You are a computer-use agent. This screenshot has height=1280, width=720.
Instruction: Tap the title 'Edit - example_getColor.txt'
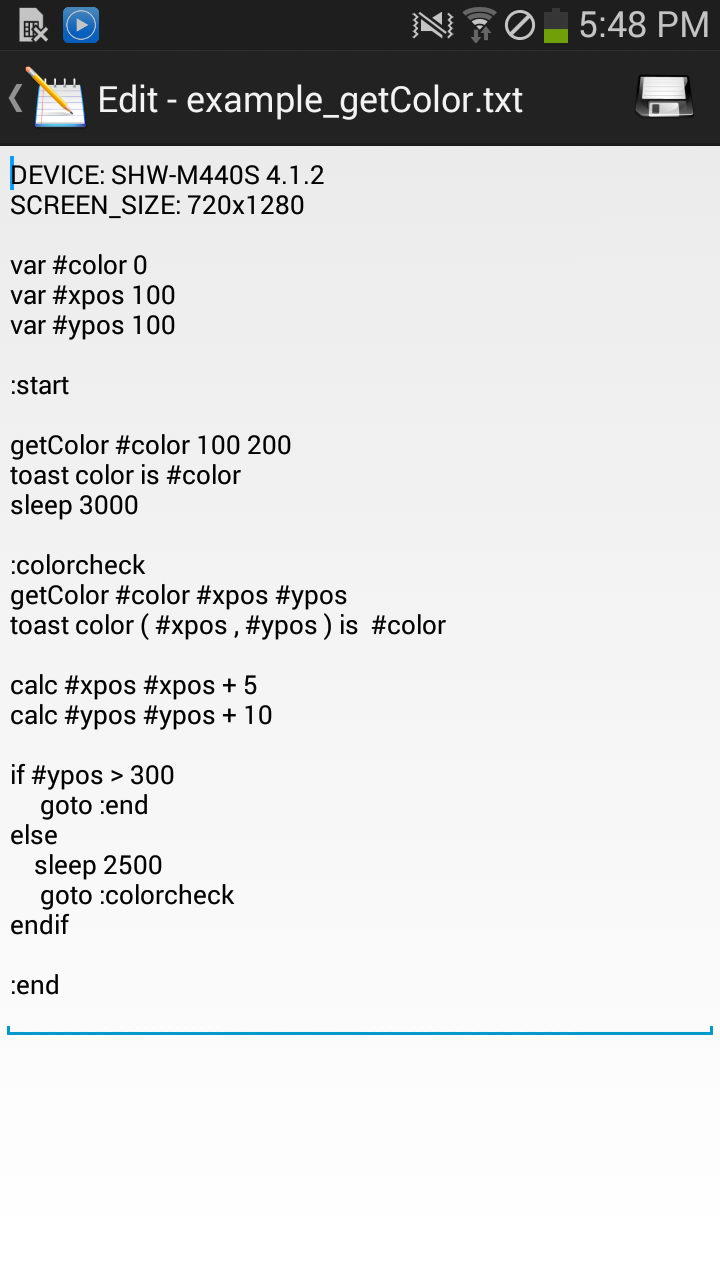coord(310,98)
